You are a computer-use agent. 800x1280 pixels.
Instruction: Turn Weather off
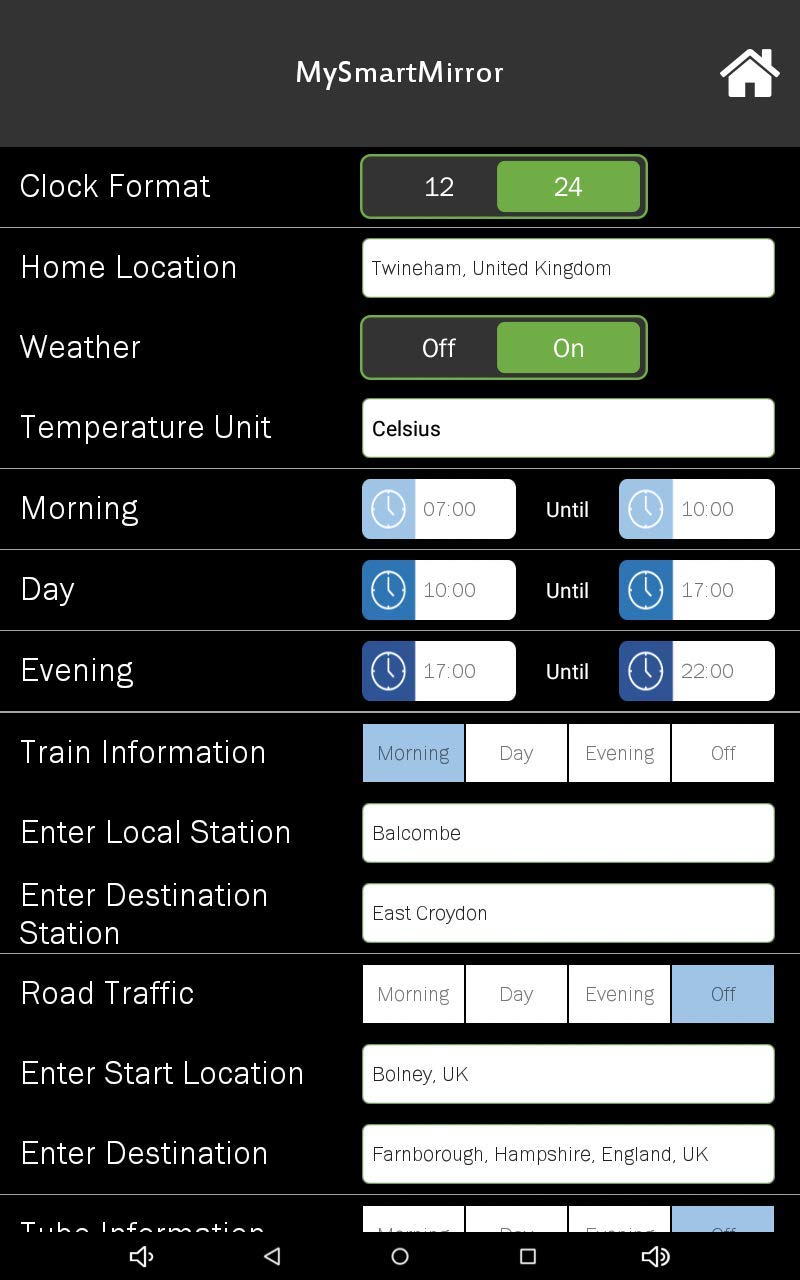(437, 348)
